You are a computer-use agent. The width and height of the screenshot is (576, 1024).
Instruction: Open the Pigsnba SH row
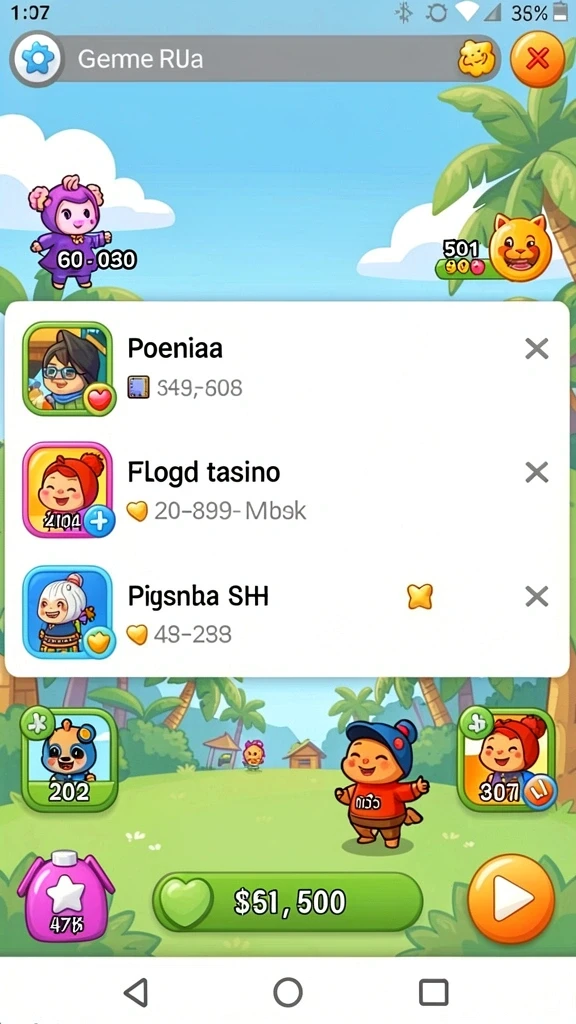coord(287,613)
